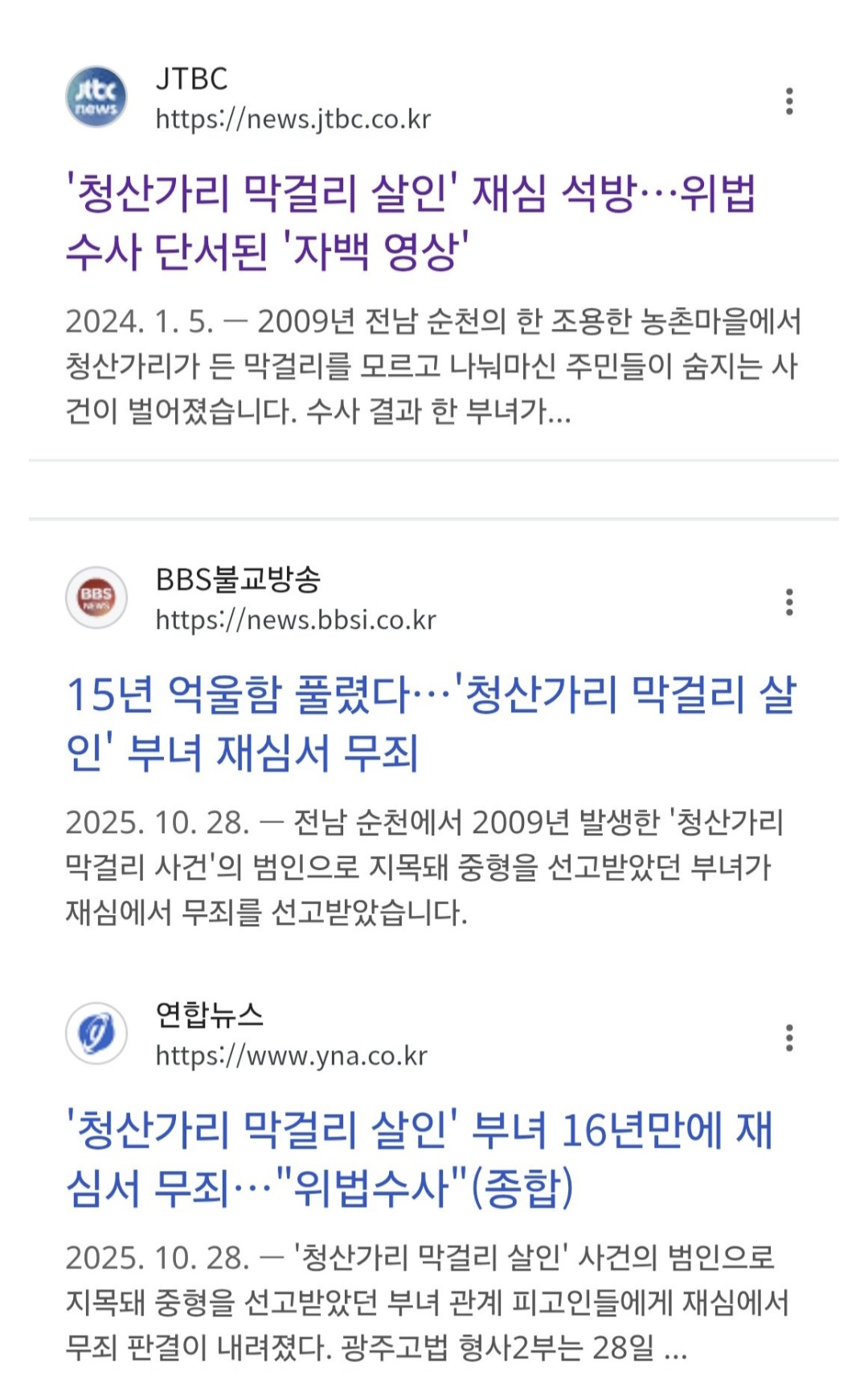Image resolution: width=868 pixels, height=1396 pixels.
Task: Open the JTBC article about '자백 영상'
Action: pyautogui.click(x=411, y=222)
